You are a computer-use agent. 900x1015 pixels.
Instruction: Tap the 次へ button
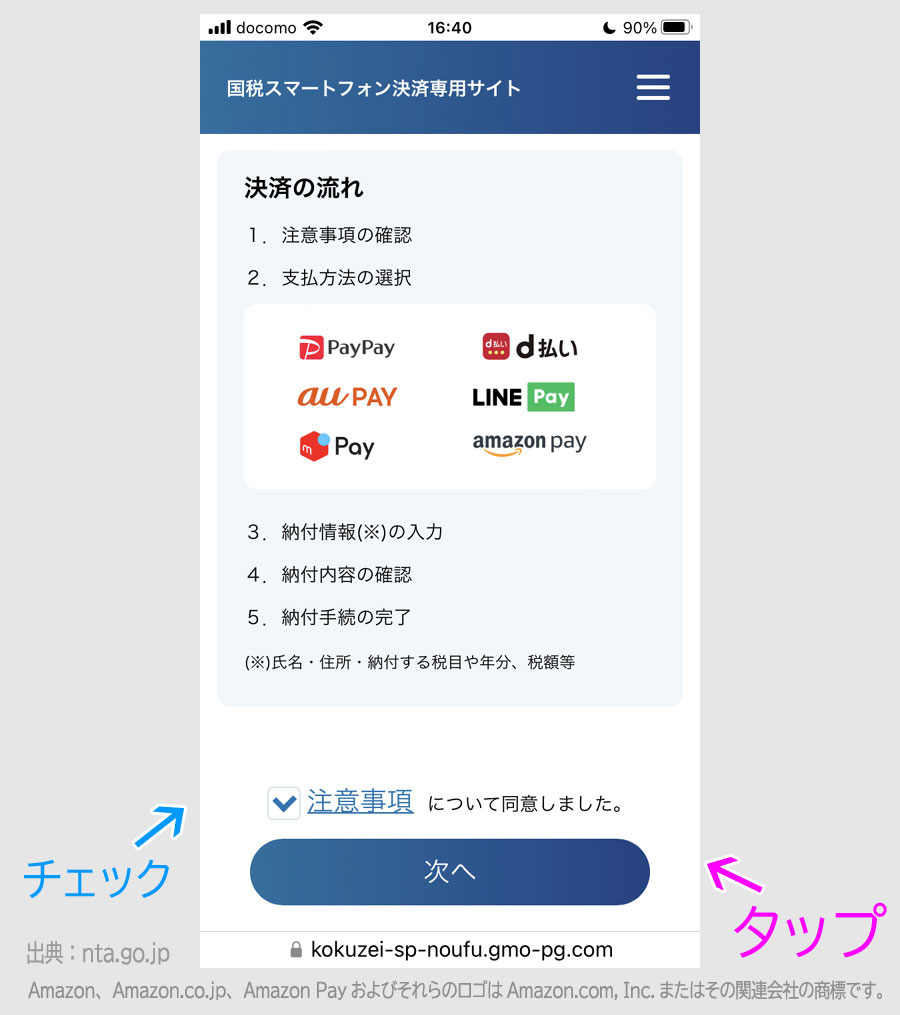coord(450,872)
